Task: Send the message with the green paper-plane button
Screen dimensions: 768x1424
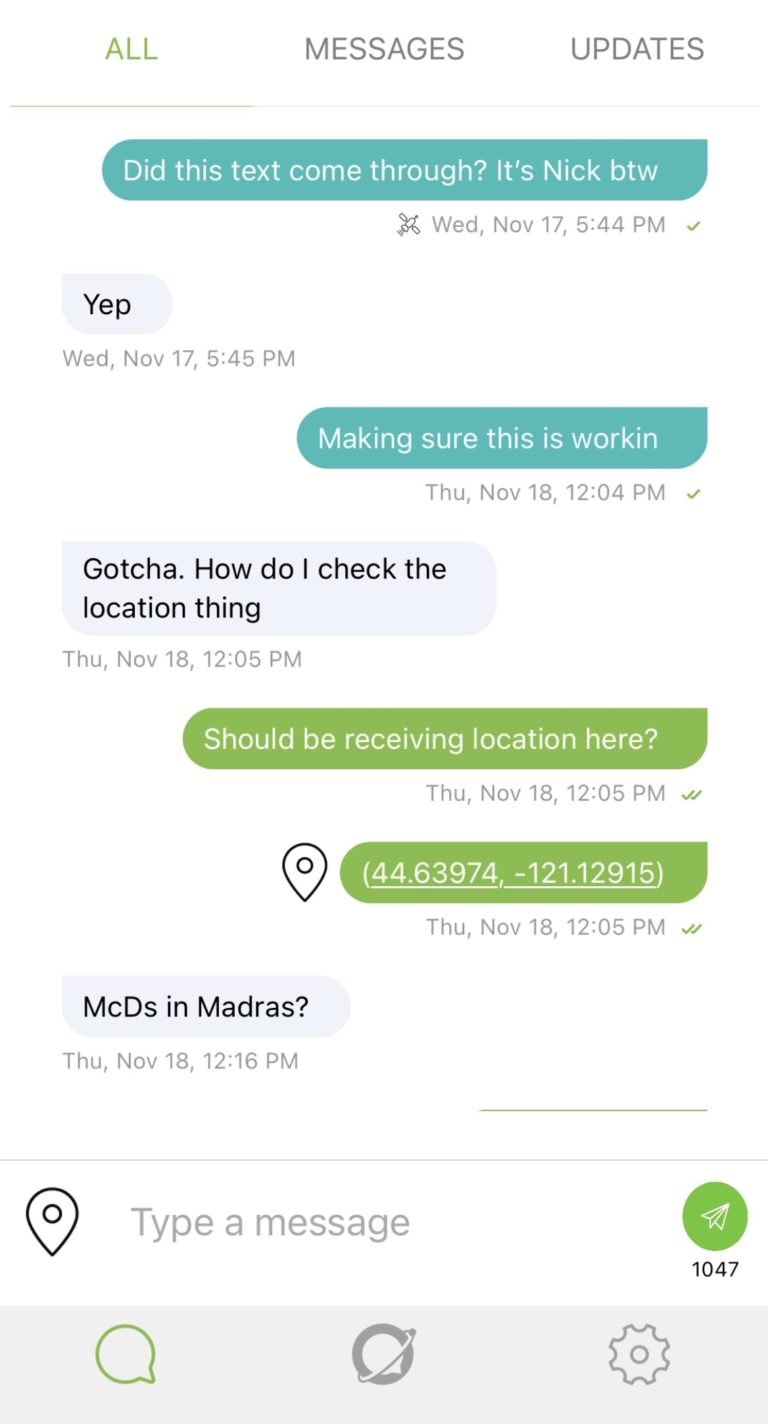Action: 714,1215
